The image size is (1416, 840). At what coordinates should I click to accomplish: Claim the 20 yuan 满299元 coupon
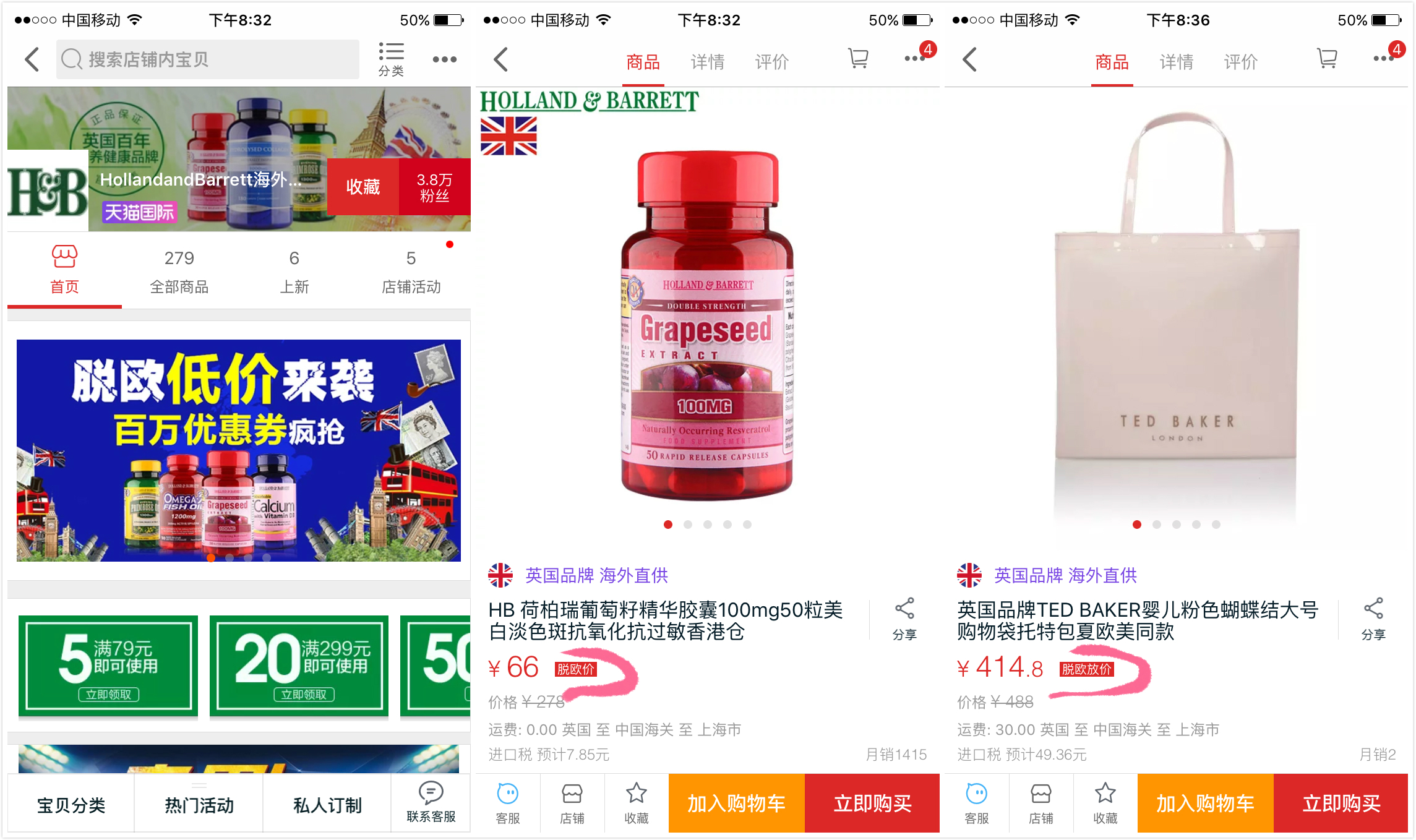pyautogui.click(x=304, y=694)
